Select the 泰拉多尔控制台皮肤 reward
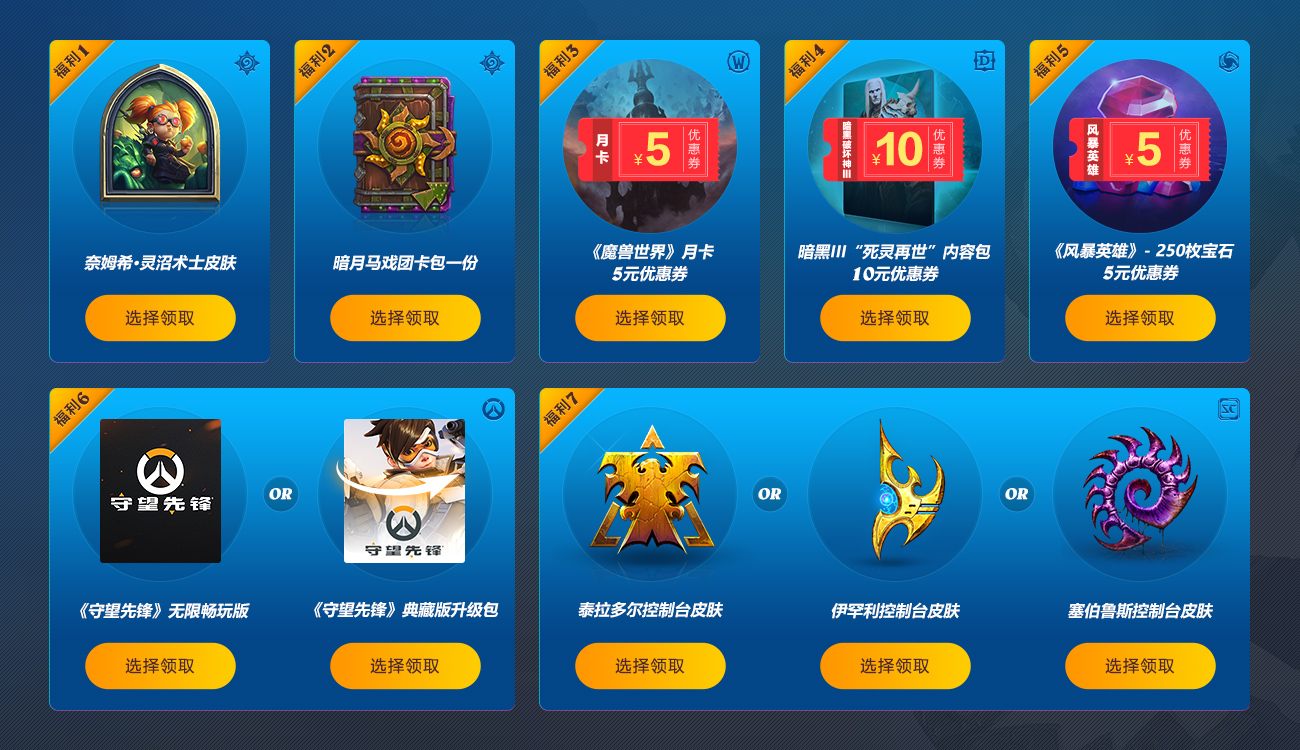The height and width of the screenshot is (750, 1300). click(650, 666)
